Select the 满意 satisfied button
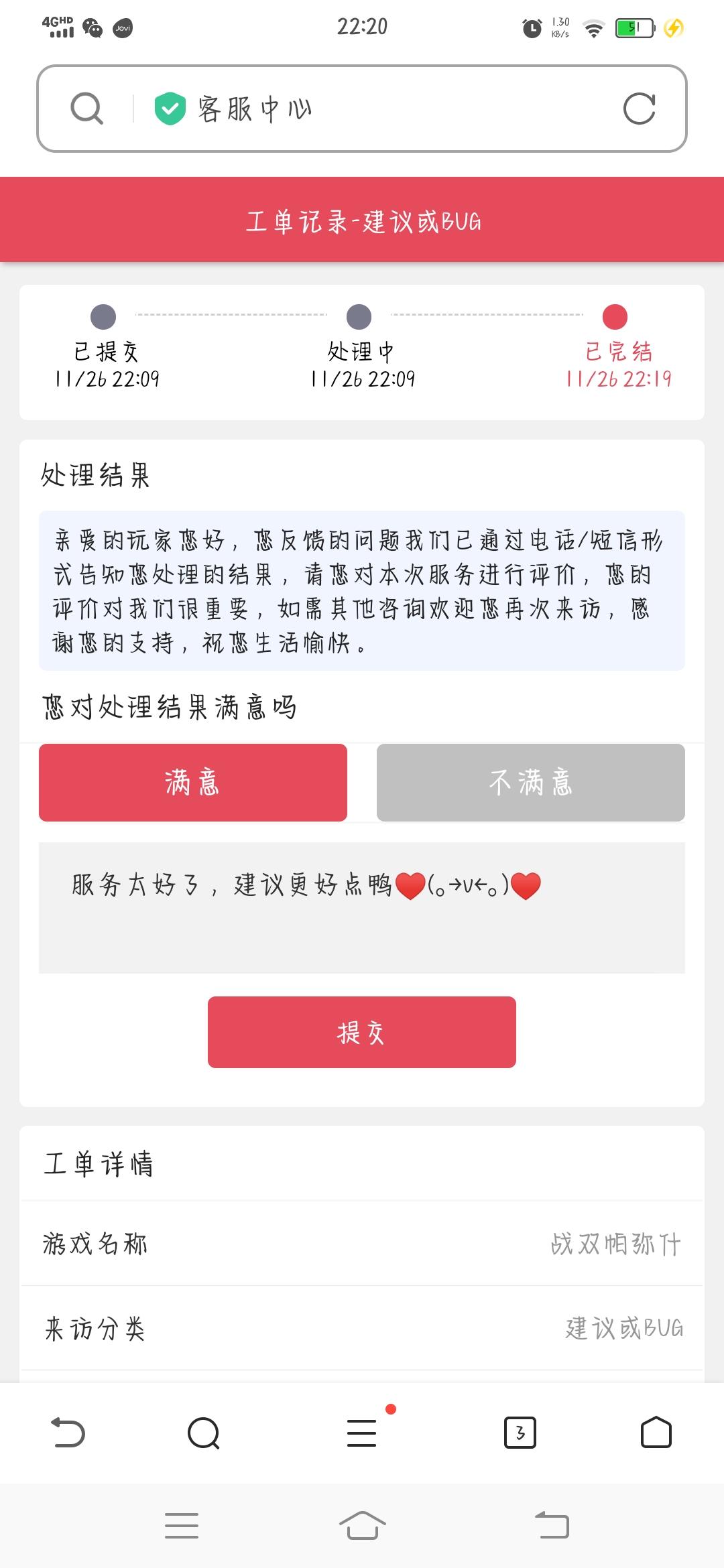724x1568 pixels. tap(193, 782)
